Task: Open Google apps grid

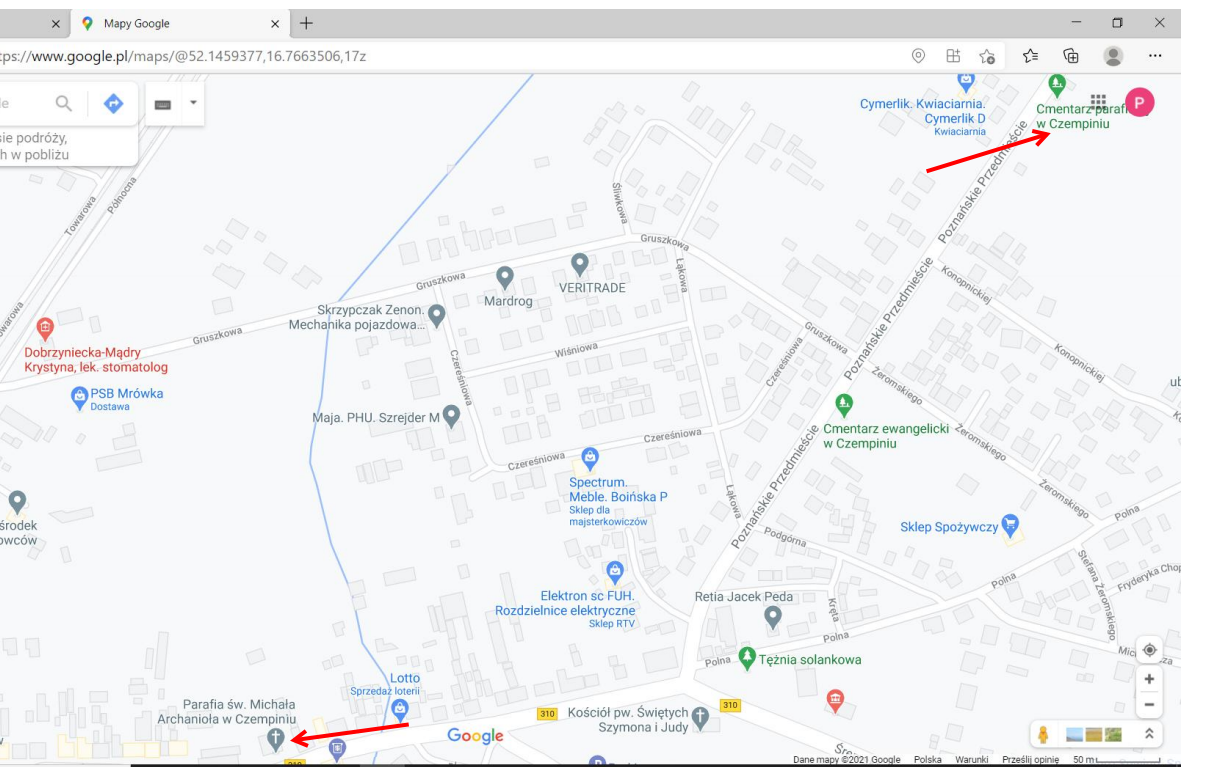Action: pos(1097,101)
